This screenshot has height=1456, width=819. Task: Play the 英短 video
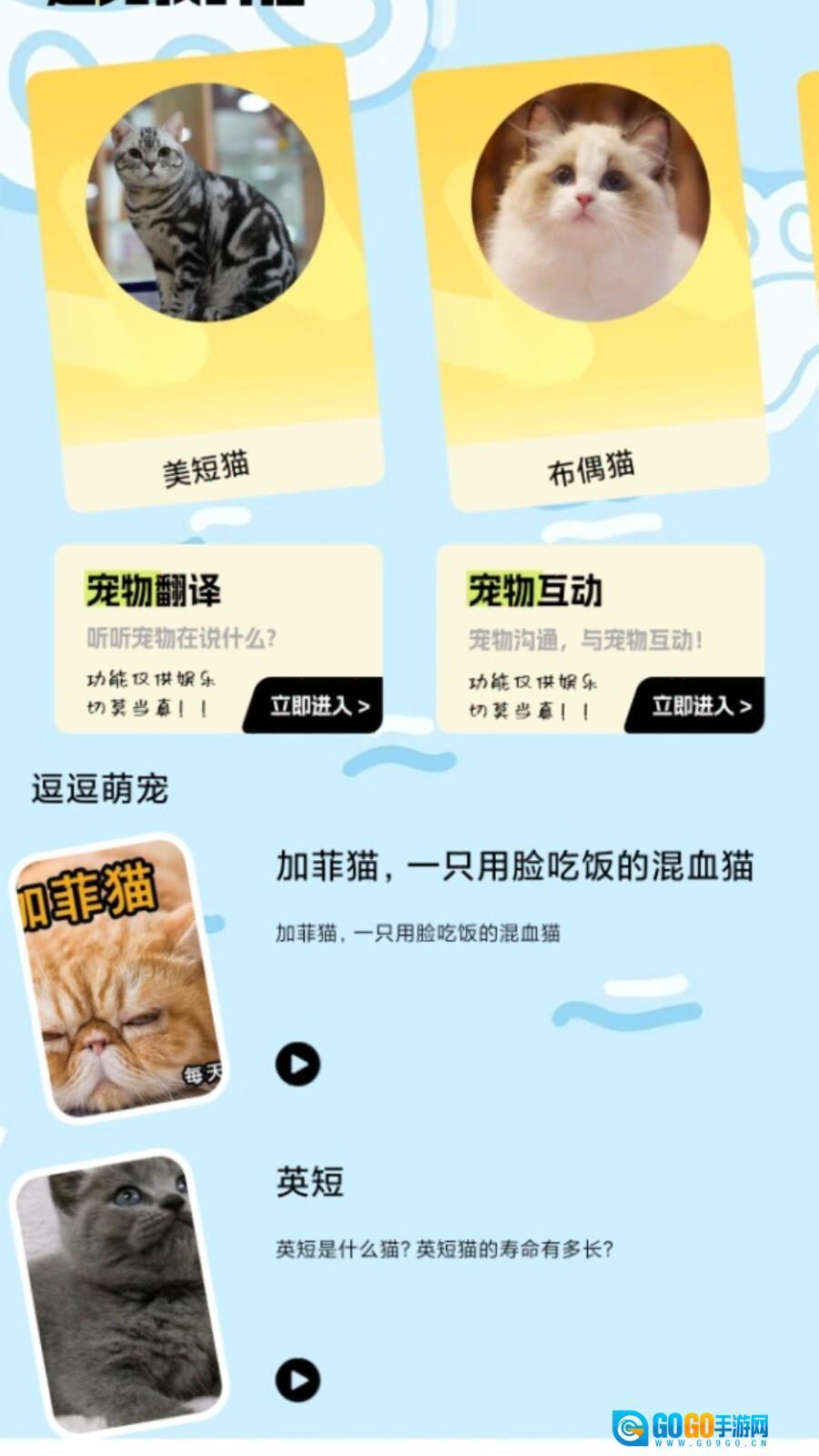click(298, 1380)
